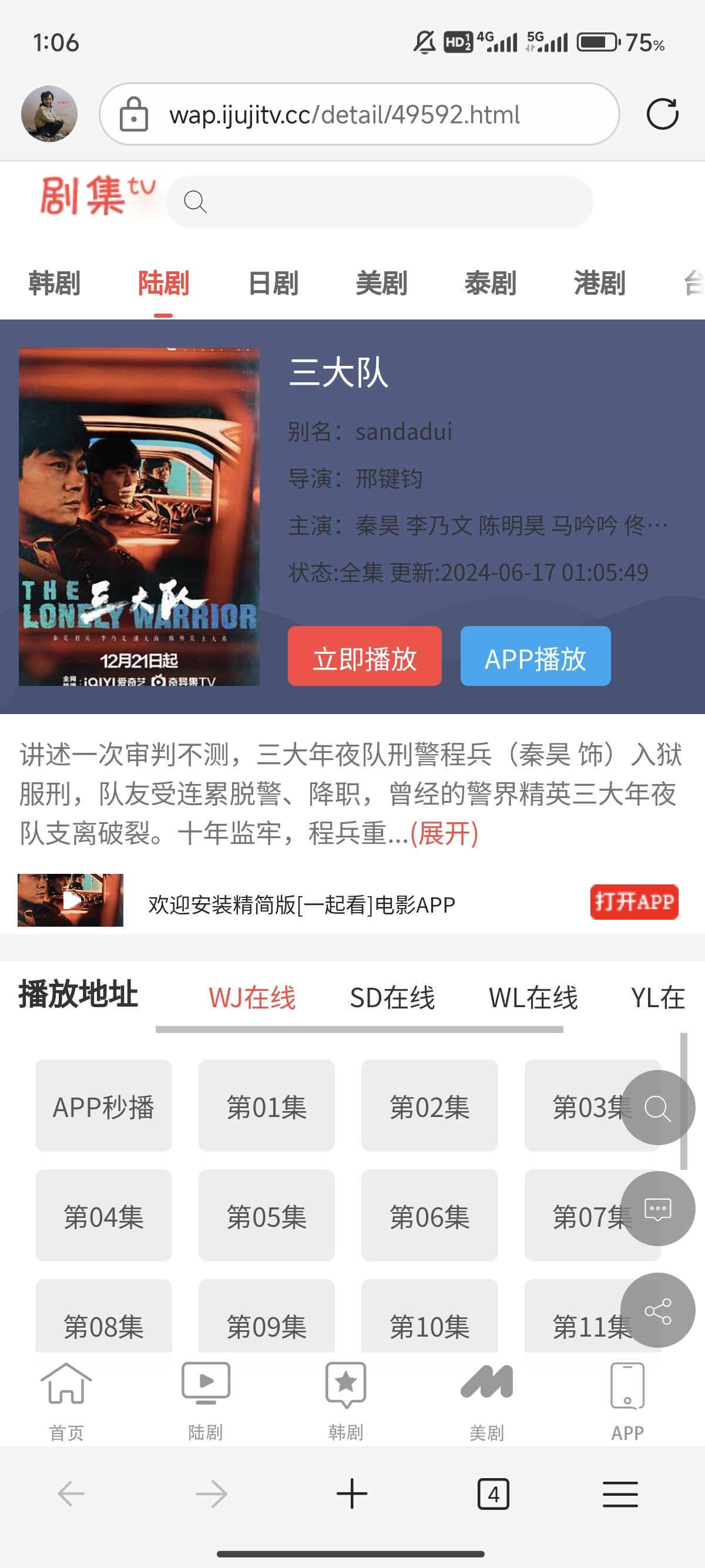
Task: Switch source to SD在线
Action: point(392,998)
